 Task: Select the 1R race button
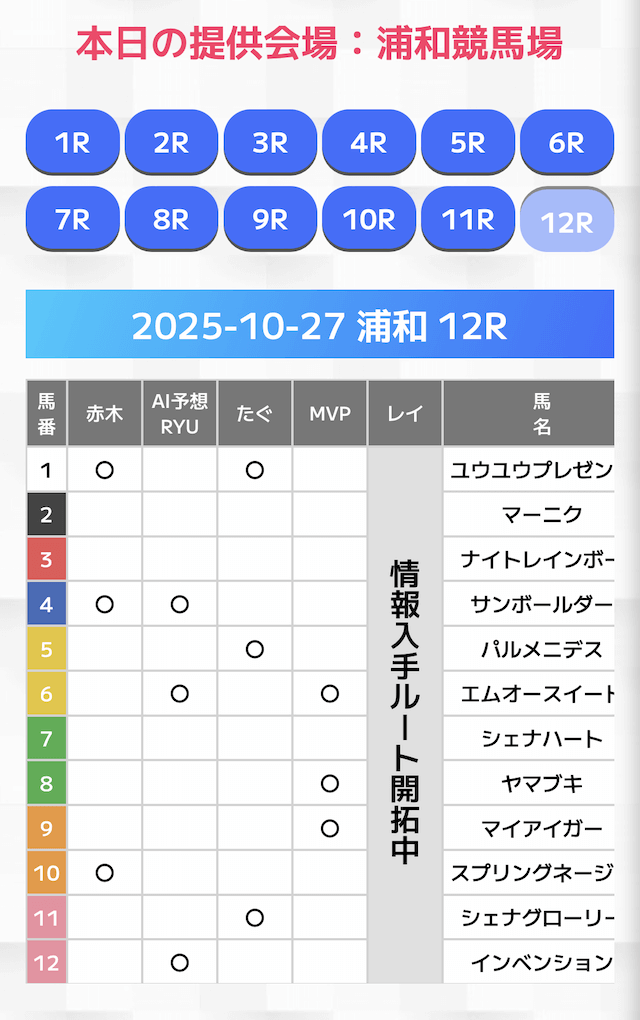click(x=73, y=143)
